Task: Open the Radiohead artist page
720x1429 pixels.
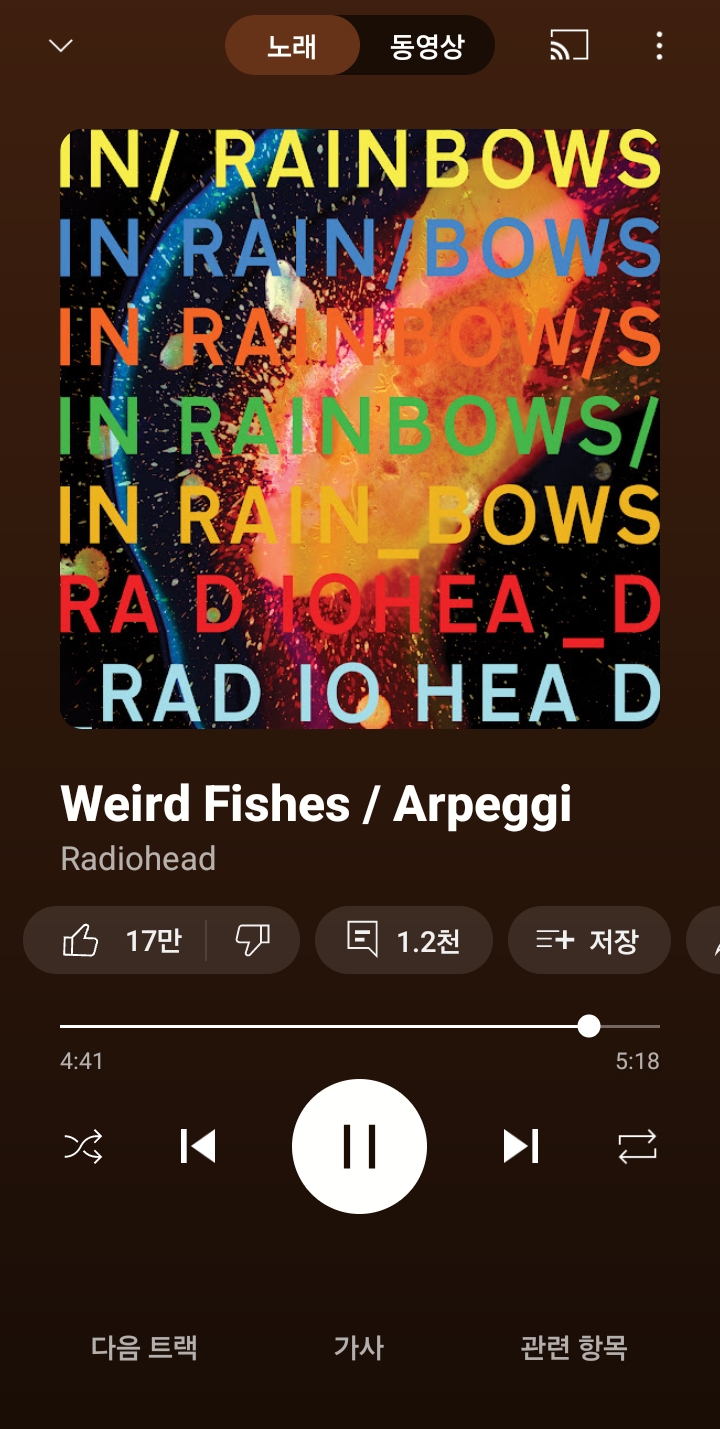Action: 138,858
